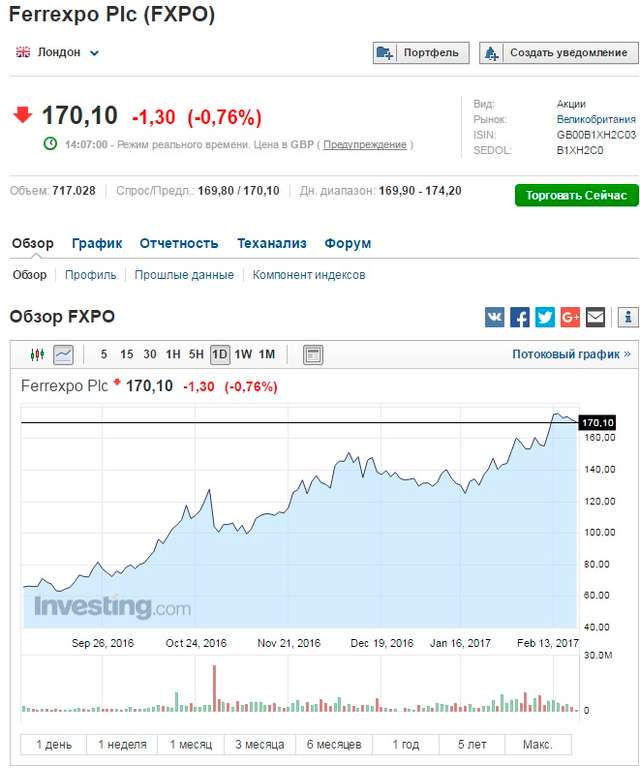Go to the Теханализ tab
Viewport: 640px width, 768px height.
click(271, 243)
